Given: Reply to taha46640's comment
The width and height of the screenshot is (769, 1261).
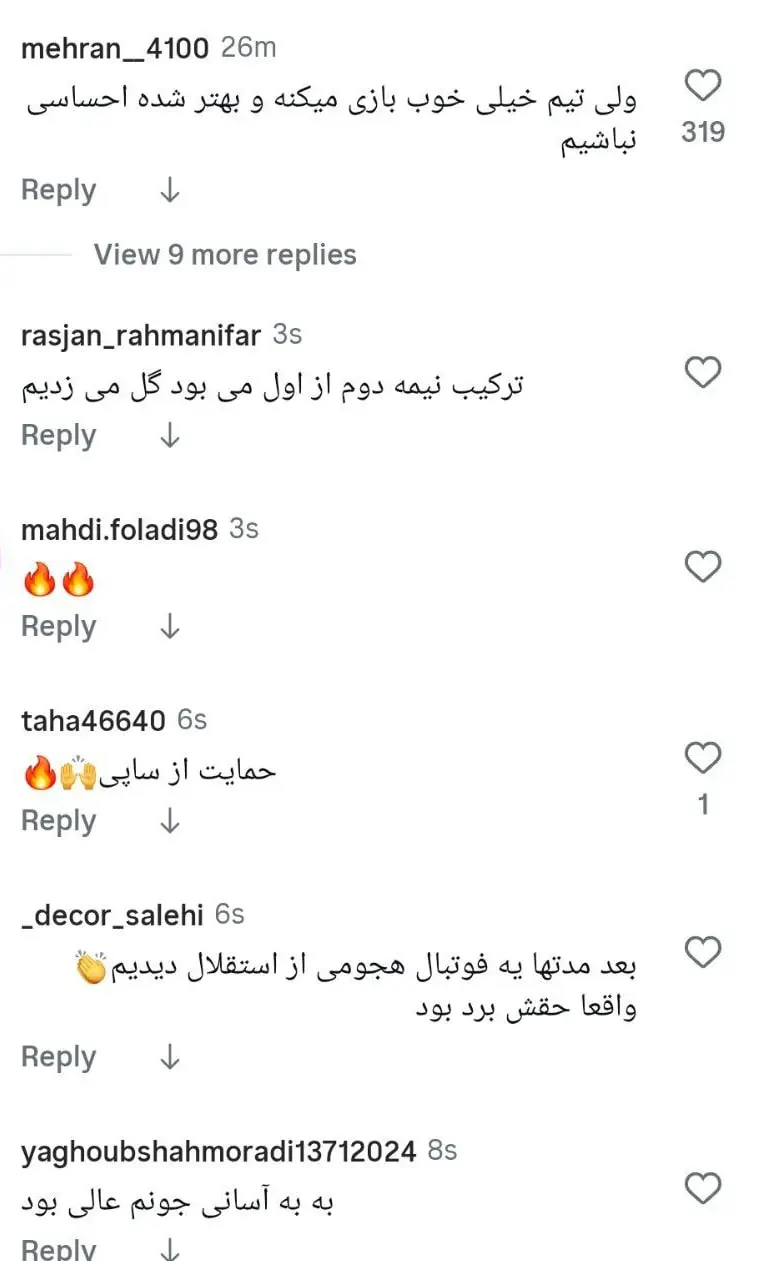Looking at the screenshot, I should (58, 821).
